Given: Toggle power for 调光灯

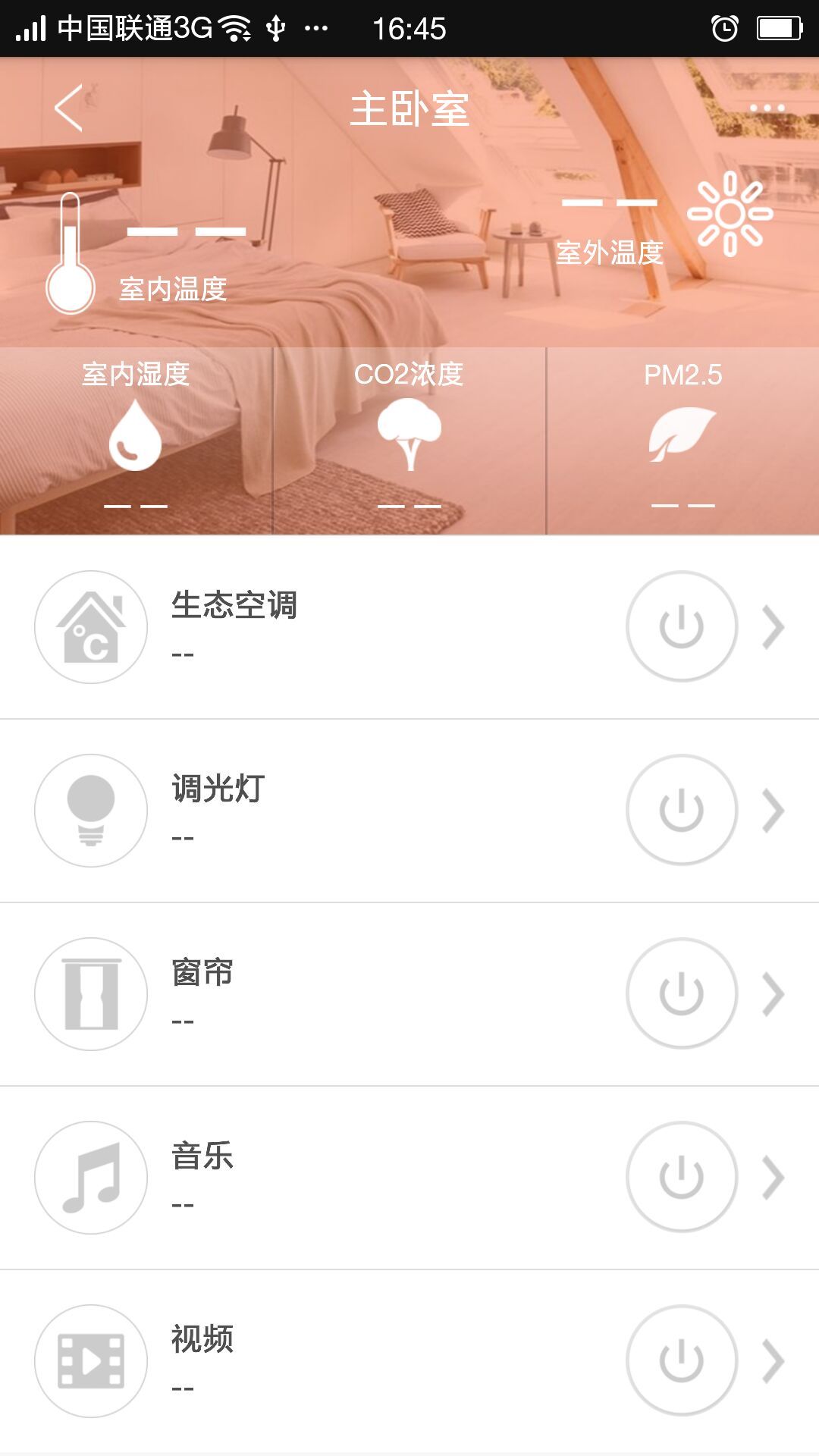Looking at the screenshot, I should click(x=680, y=810).
